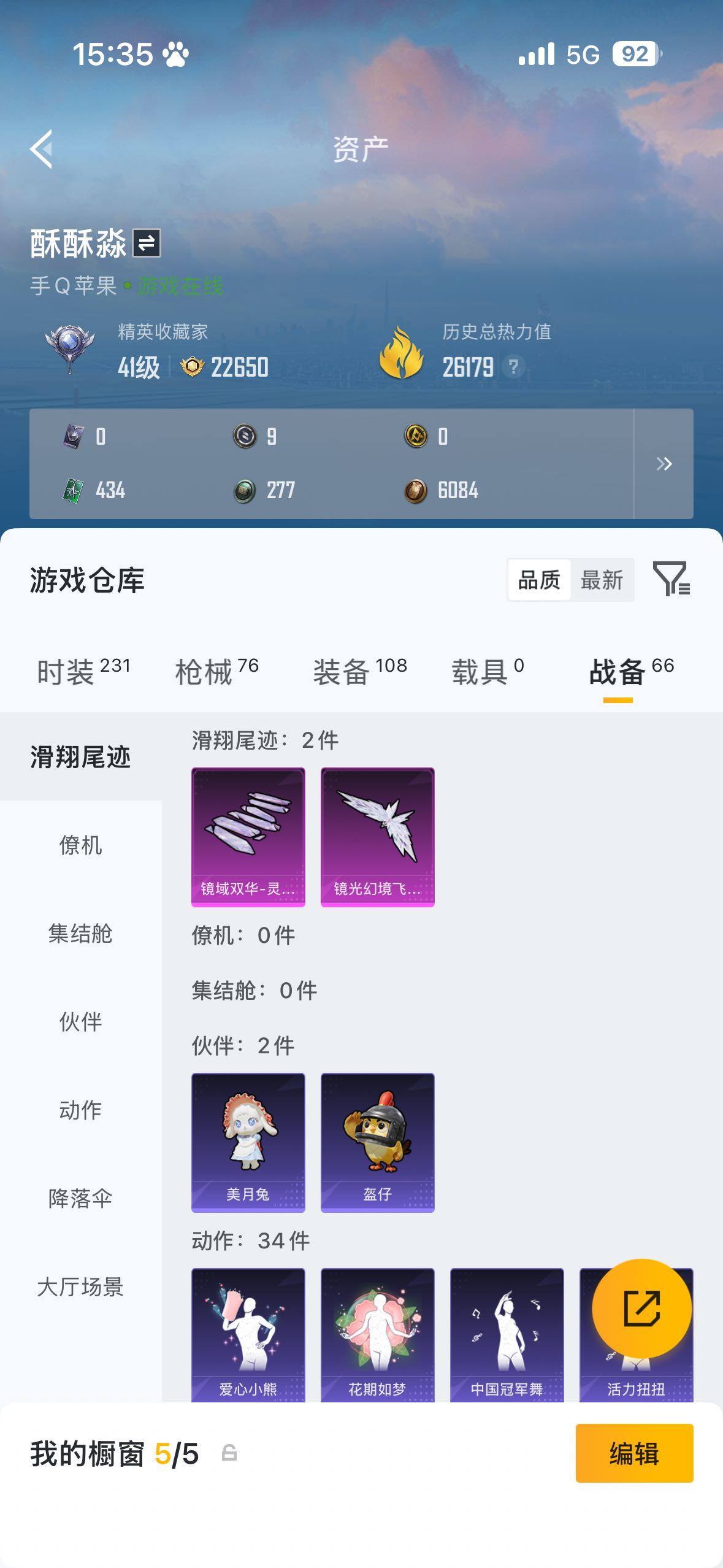Select the 盔仔 partner thumbnail
Viewport: 723px width, 1568px height.
point(378,1141)
